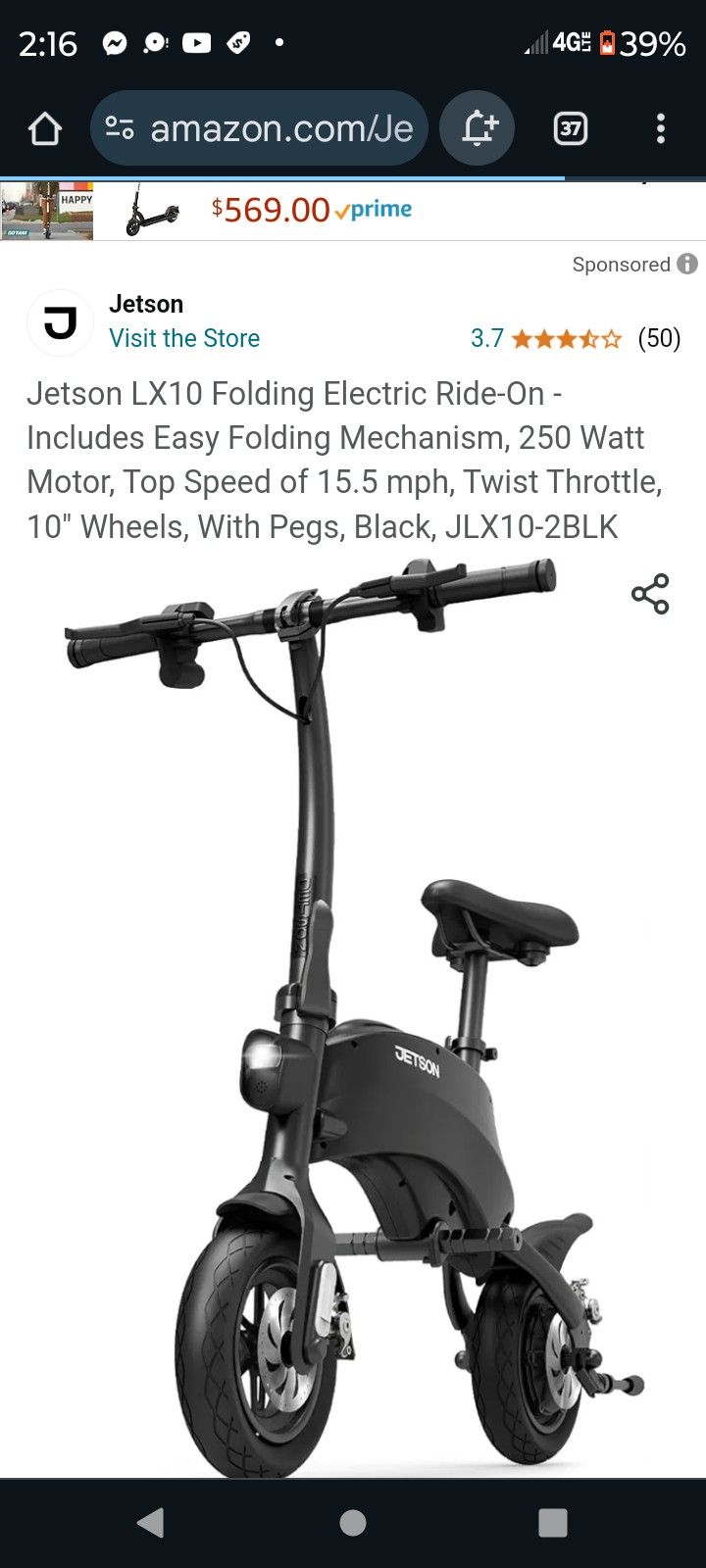View the 3.7 star rating reviews
The height and width of the screenshot is (1568, 706).
pyautogui.click(x=574, y=339)
